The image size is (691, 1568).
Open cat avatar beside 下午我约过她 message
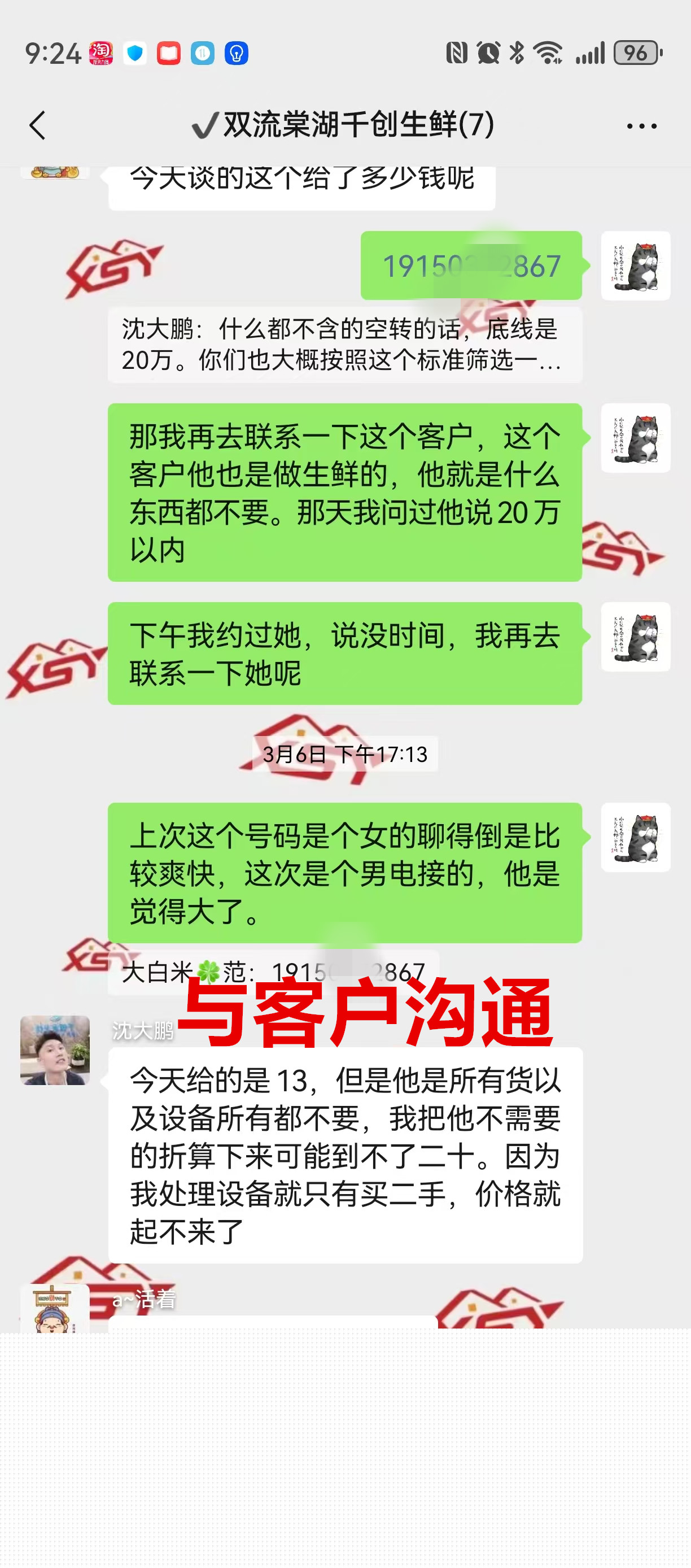click(x=635, y=637)
